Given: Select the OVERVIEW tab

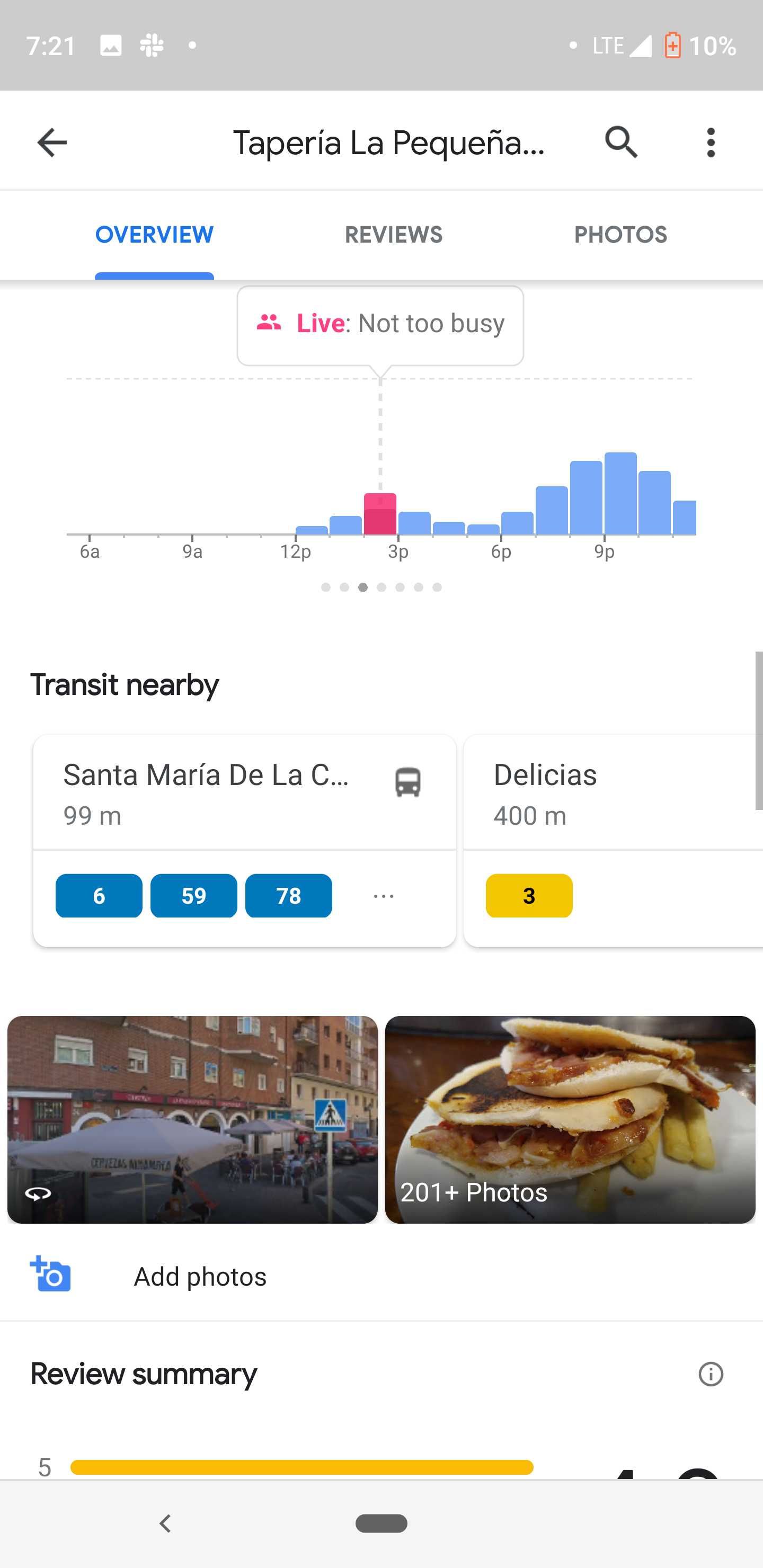Looking at the screenshot, I should click(154, 235).
